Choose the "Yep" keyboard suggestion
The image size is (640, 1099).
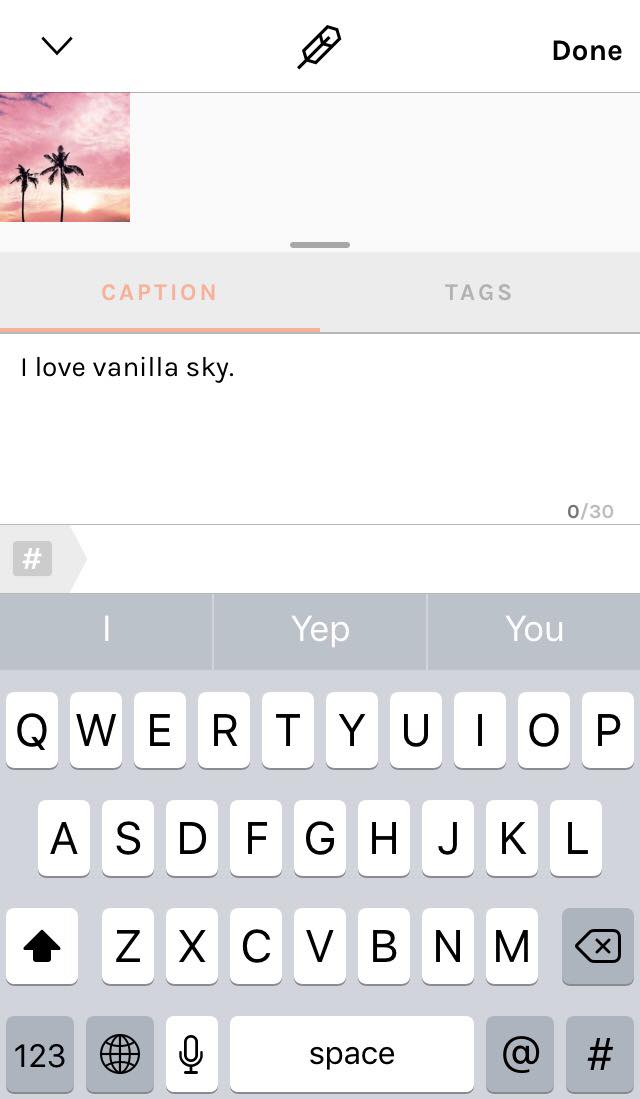[320, 629]
